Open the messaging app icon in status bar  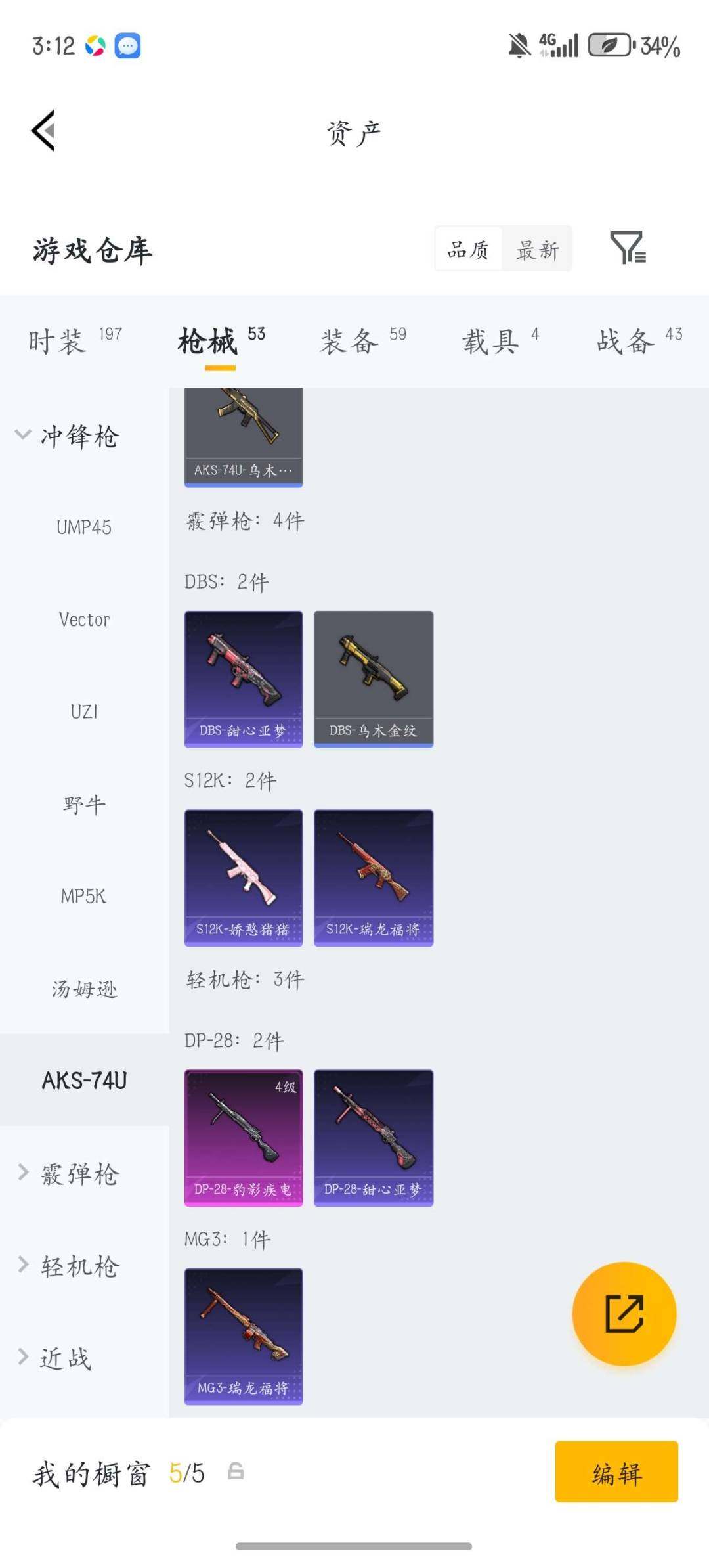(x=129, y=45)
